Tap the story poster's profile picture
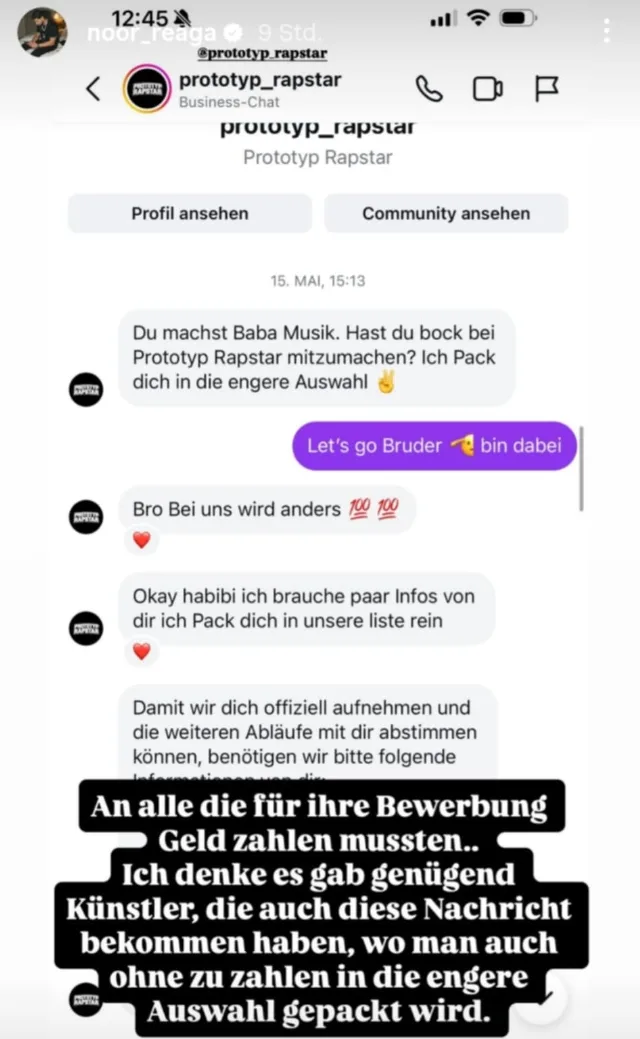 click(x=42, y=31)
